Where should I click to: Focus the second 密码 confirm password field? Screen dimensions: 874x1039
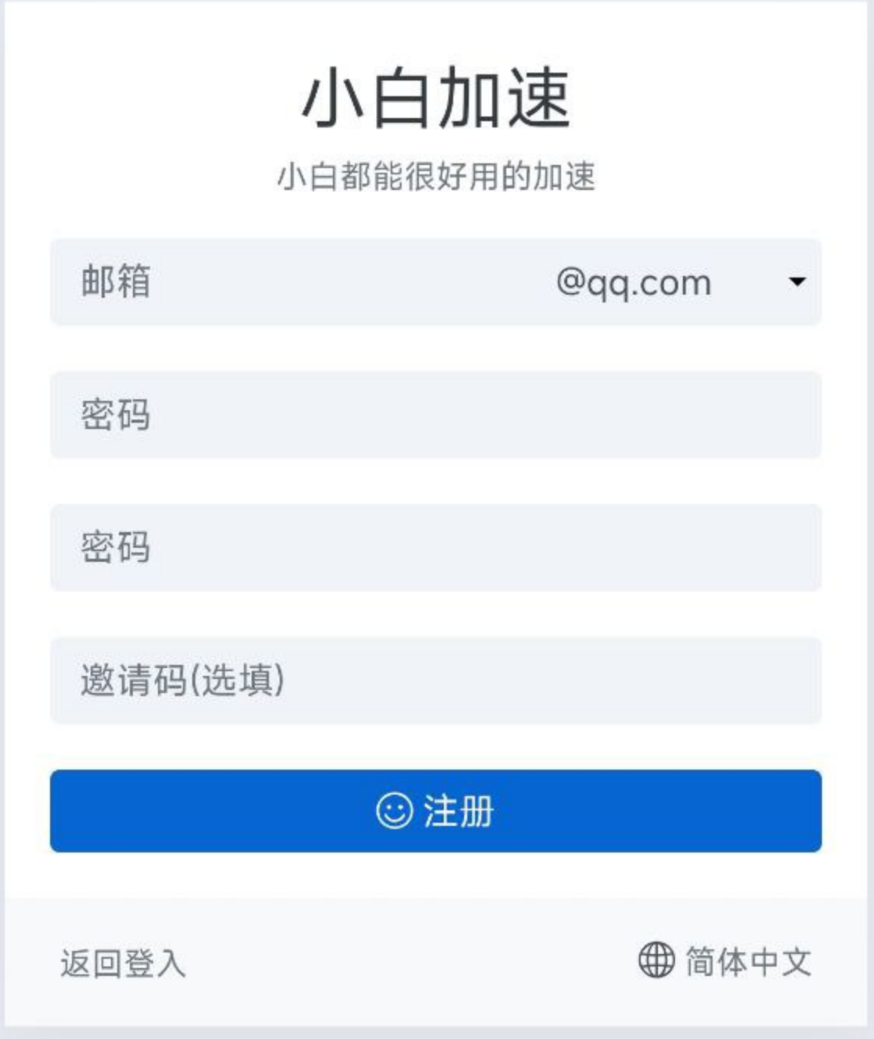(435, 547)
